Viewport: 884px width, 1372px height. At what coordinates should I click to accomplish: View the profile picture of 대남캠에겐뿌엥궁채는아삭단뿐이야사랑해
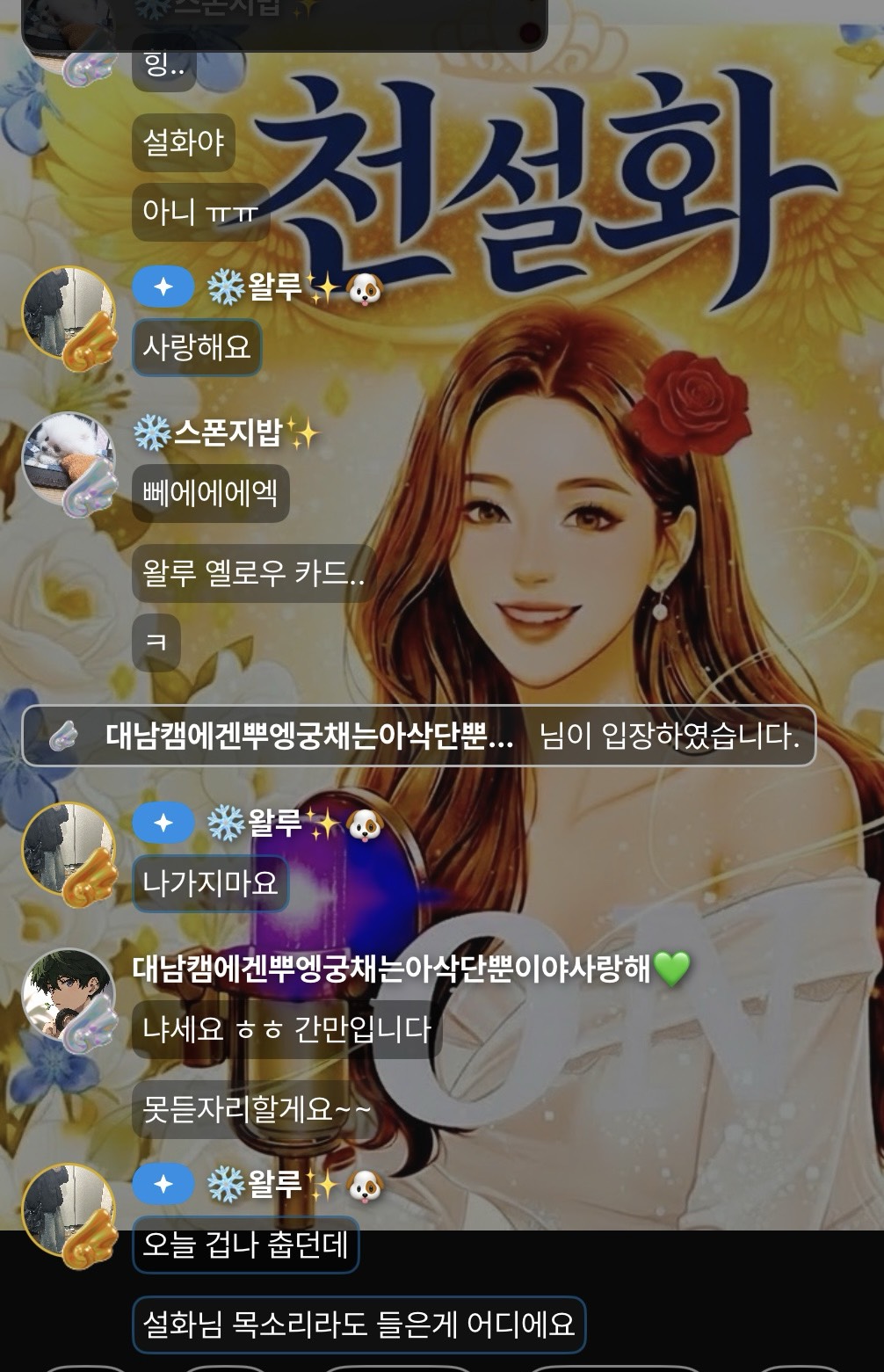[x=68, y=995]
